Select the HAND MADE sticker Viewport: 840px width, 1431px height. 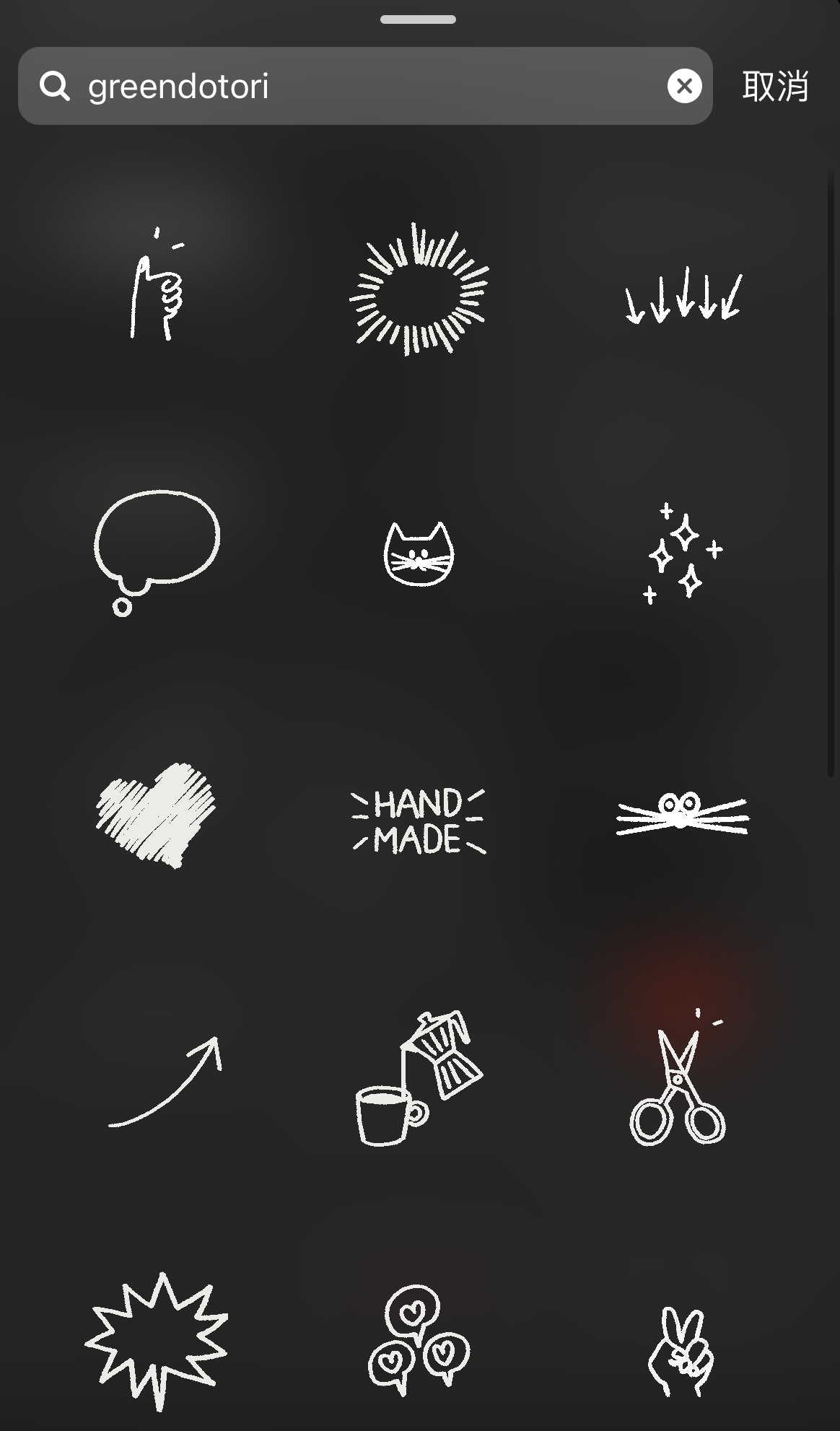(419, 821)
